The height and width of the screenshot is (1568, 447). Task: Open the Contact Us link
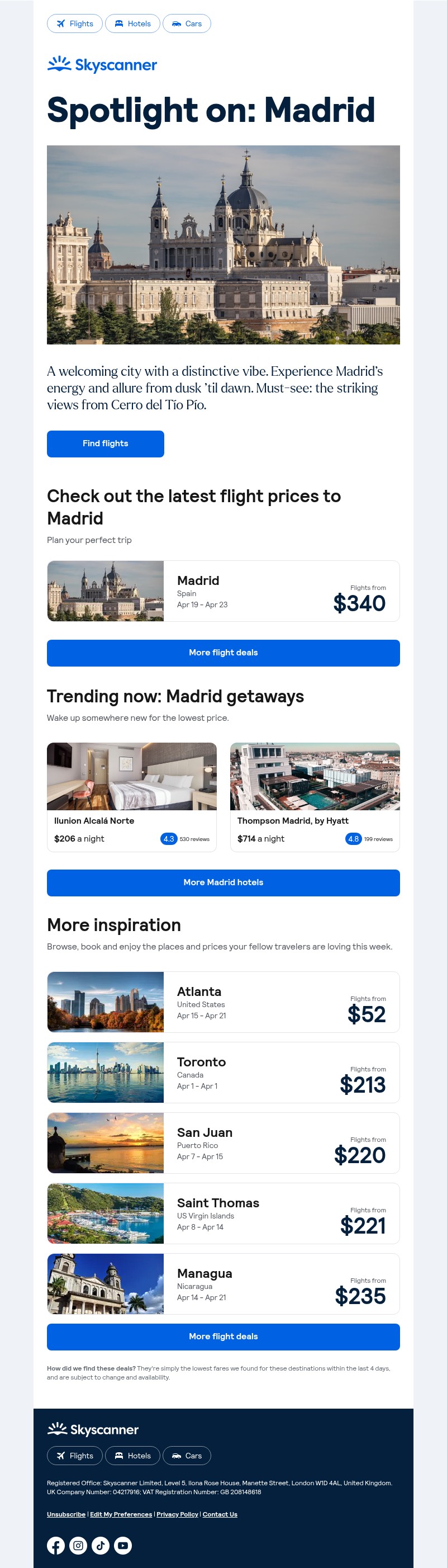(220, 1514)
